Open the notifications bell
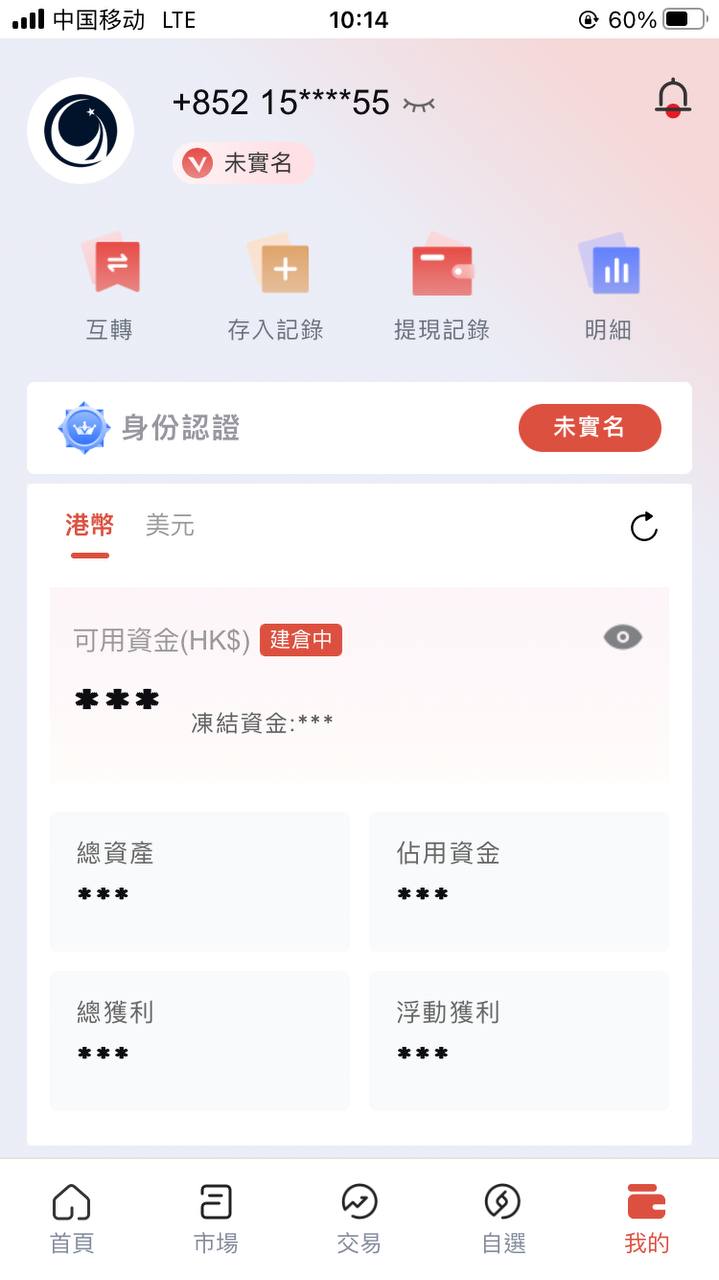Screen dimensions: 719x1280 coord(673,98)
